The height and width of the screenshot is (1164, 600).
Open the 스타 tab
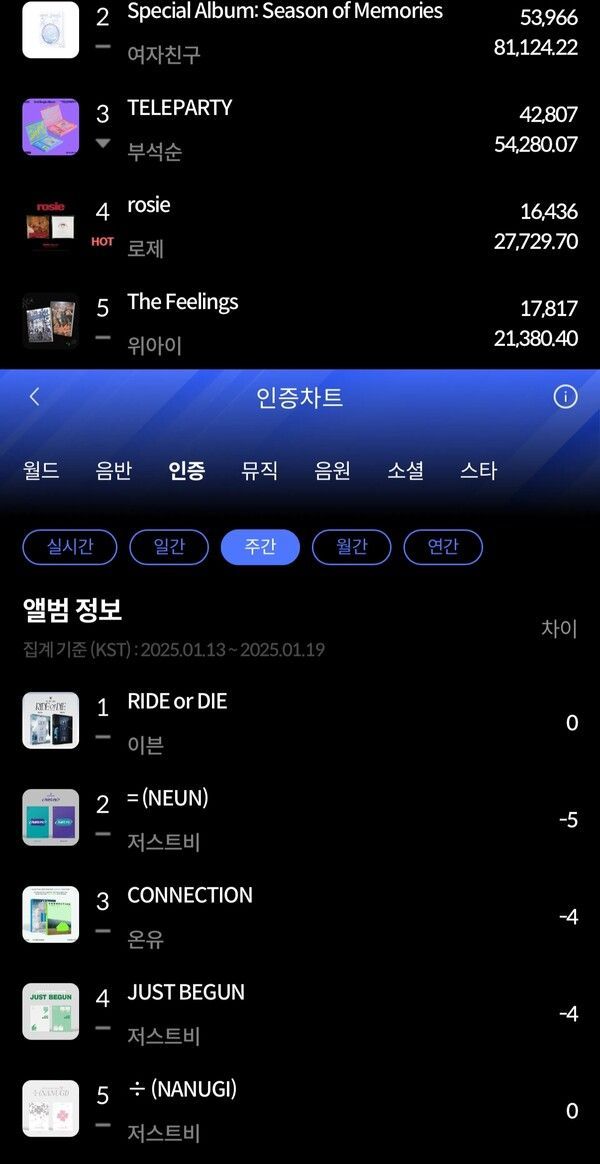(478, 470)
